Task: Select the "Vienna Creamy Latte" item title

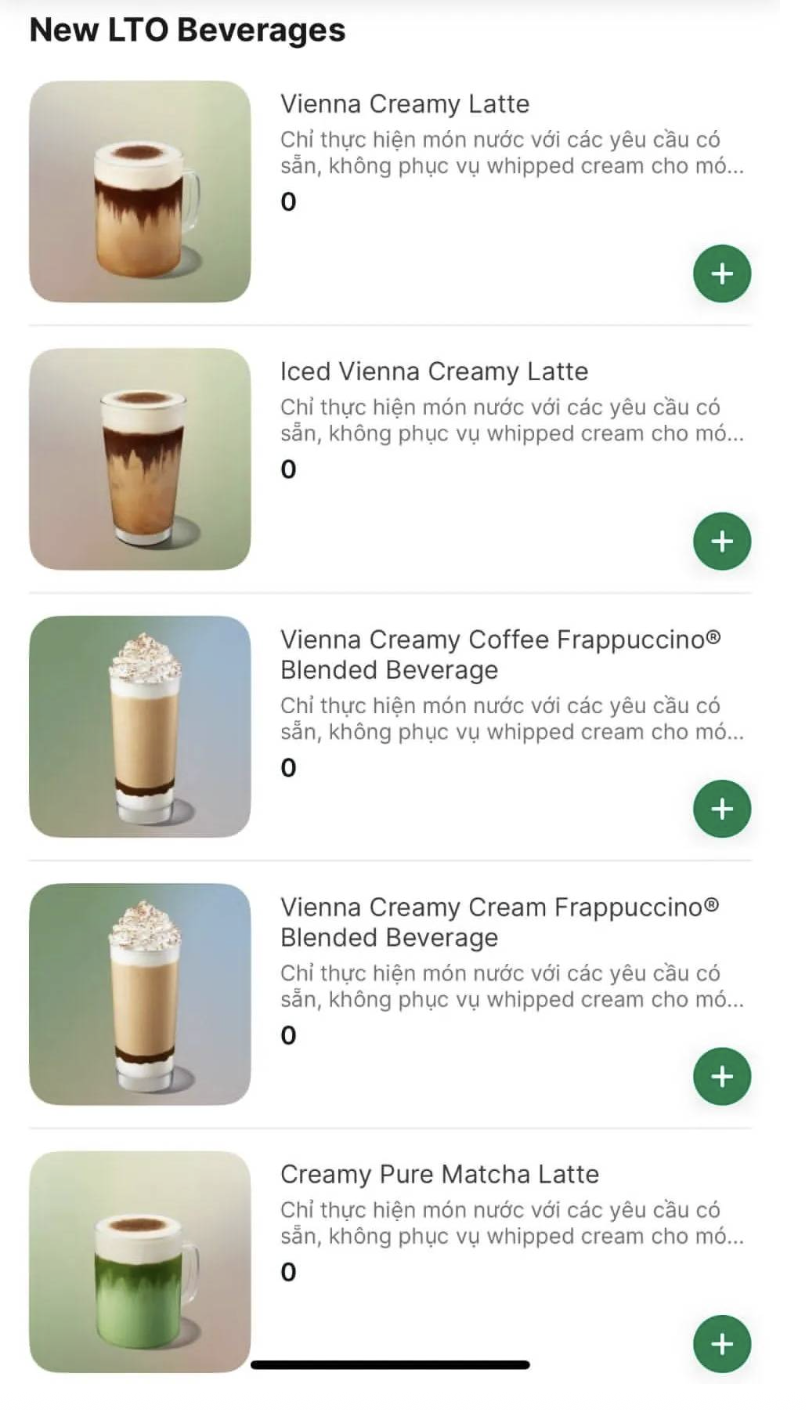Action: pyautogui.click(x=406, y=104)
